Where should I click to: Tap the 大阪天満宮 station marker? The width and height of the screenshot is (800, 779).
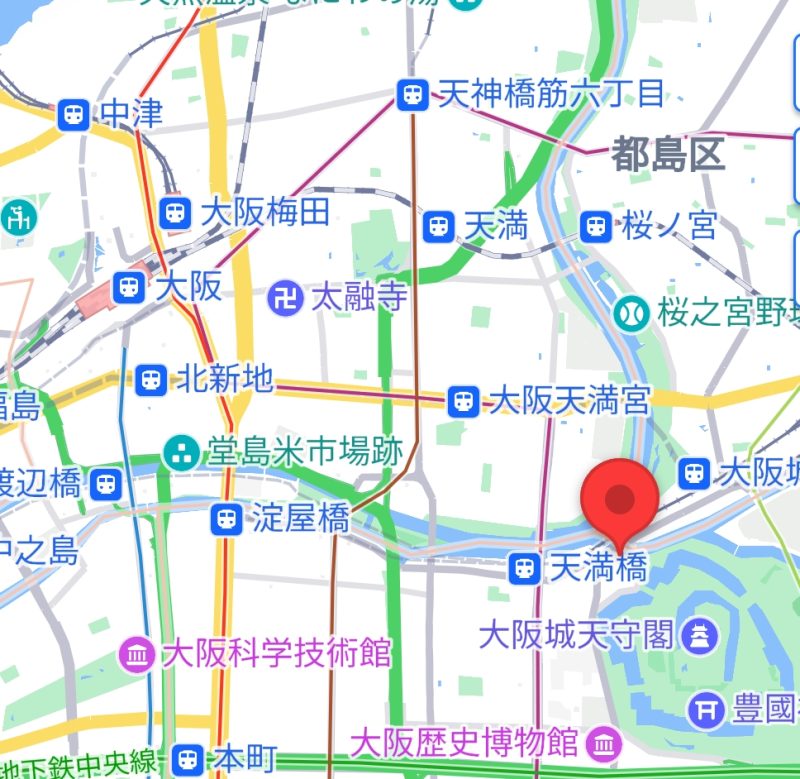coord(463,402)
